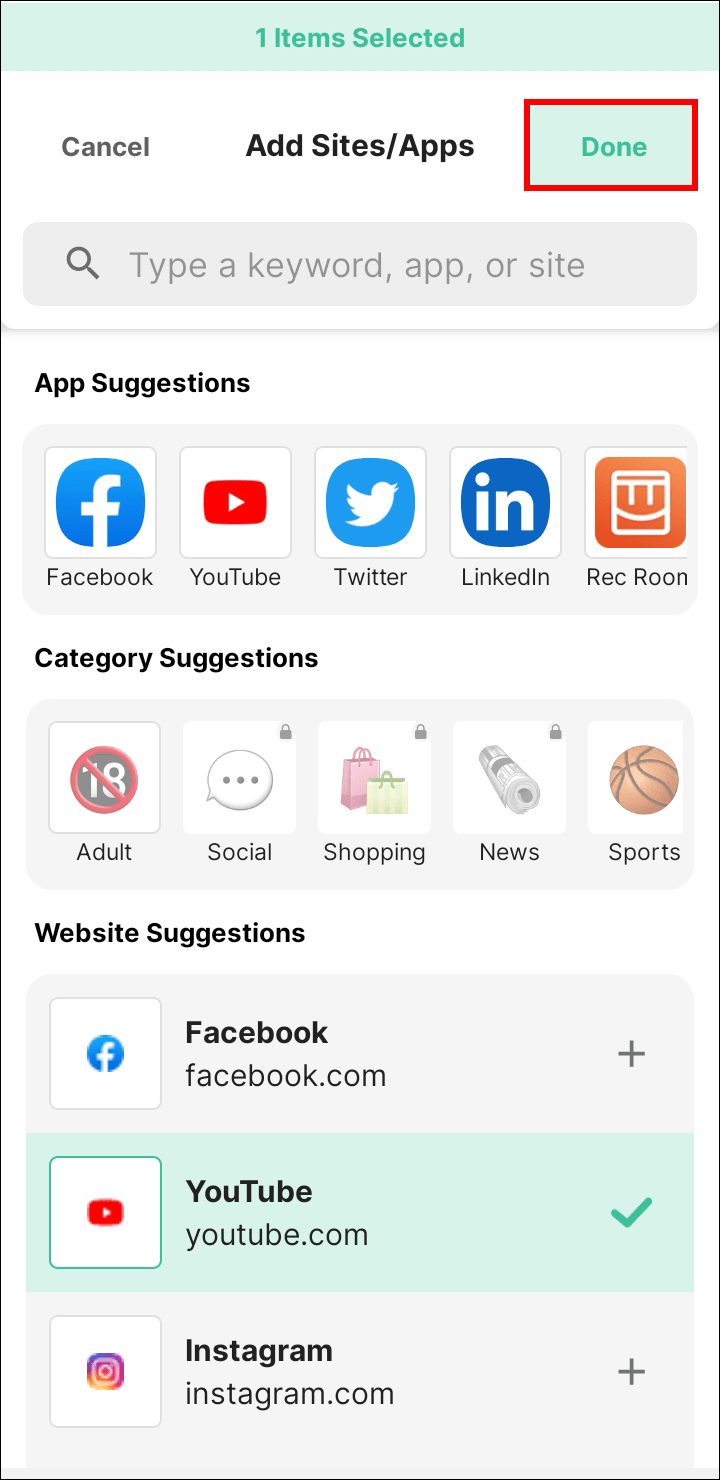Add instagram.com from website suggestions
Image resolution: width=720 pixels, height=1480 pixels.
coord(631,1371)
